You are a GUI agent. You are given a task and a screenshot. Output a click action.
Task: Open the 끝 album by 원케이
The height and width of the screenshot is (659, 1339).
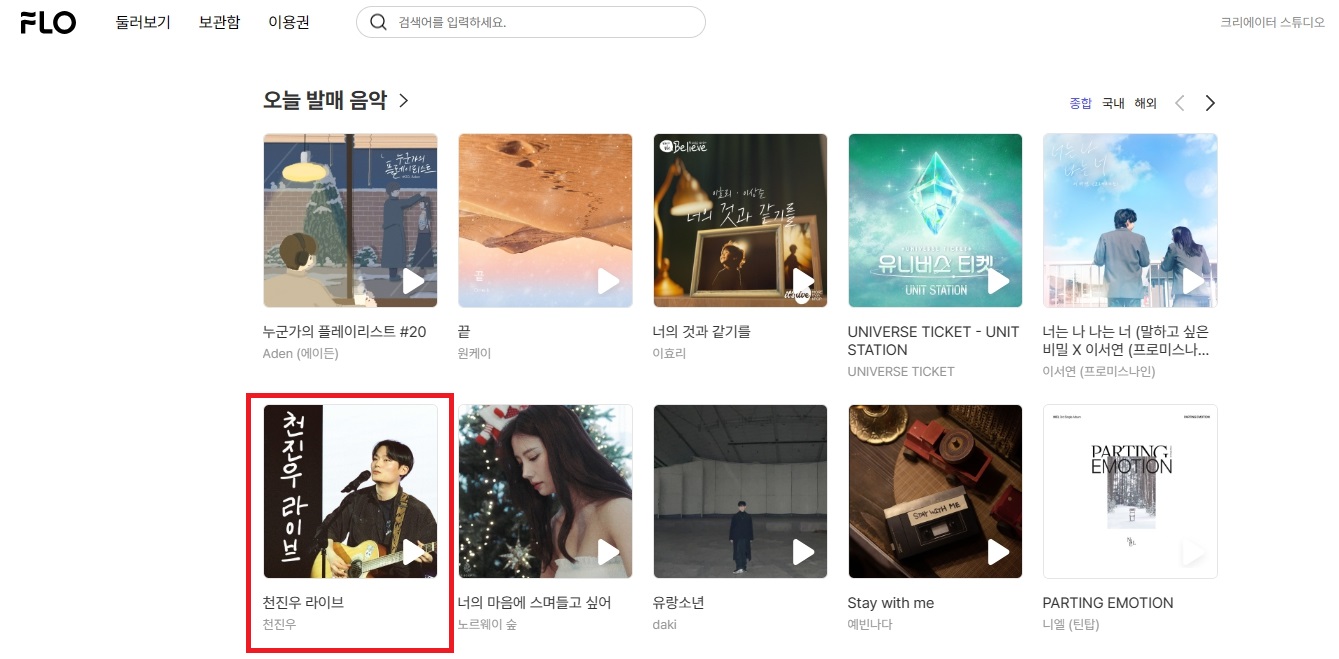click(x=545, y=220)
